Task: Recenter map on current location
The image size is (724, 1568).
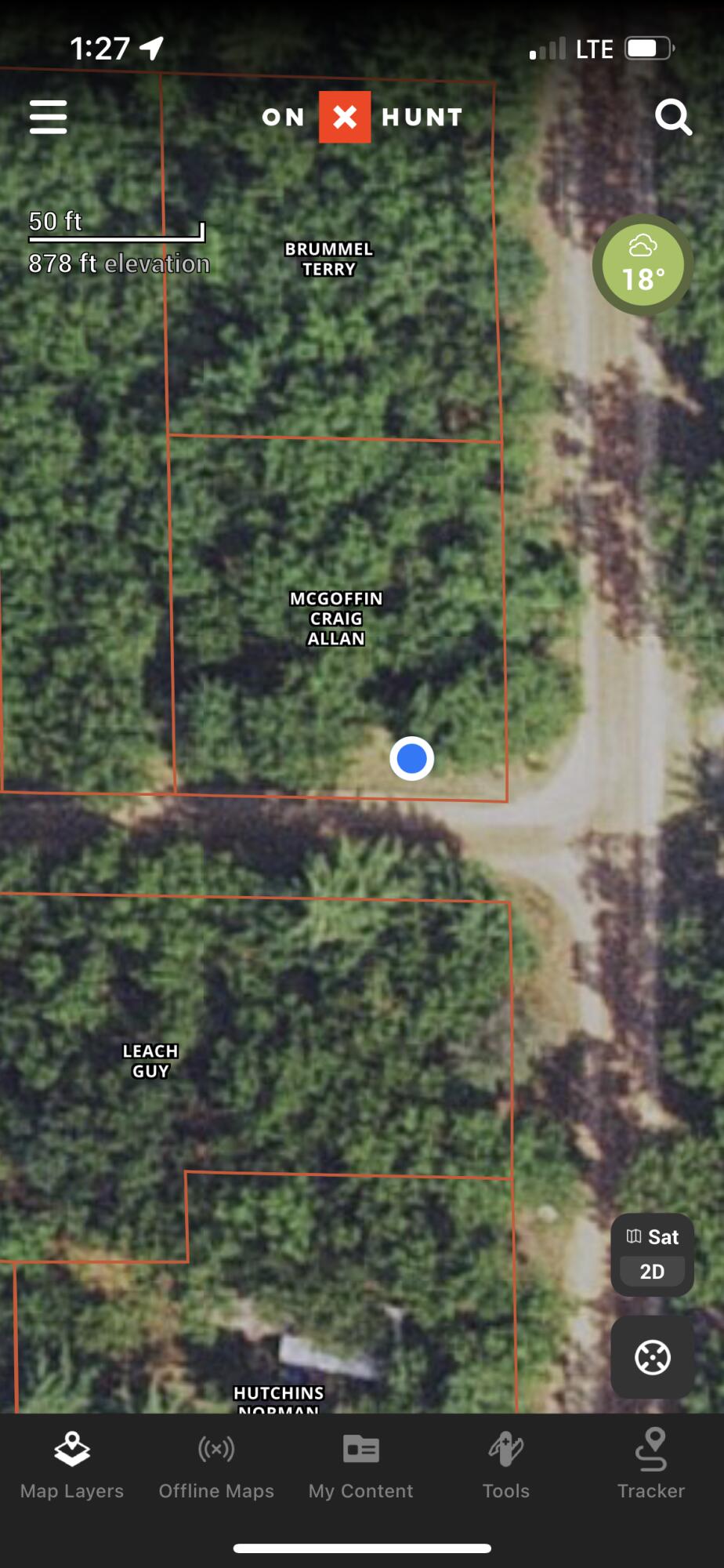Action: coord(652,1357)
